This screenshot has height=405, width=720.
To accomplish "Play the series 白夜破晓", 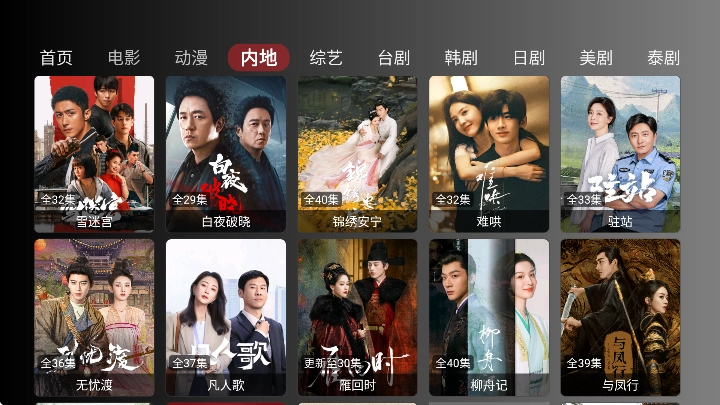I will 226,153.
